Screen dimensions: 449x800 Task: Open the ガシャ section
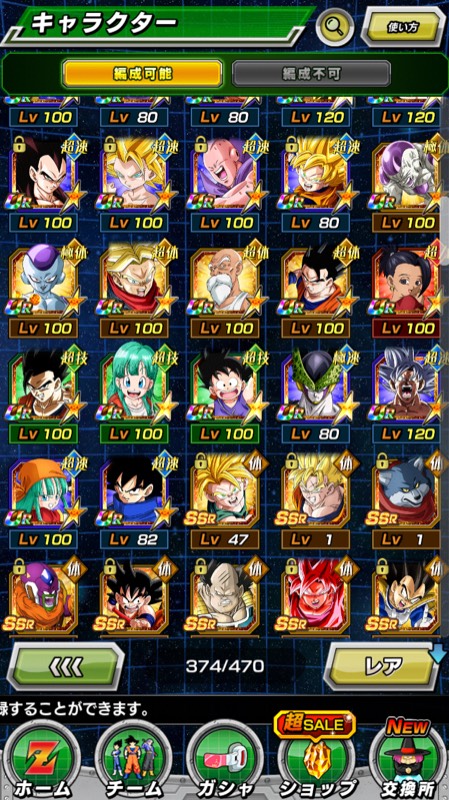point(224,760)
